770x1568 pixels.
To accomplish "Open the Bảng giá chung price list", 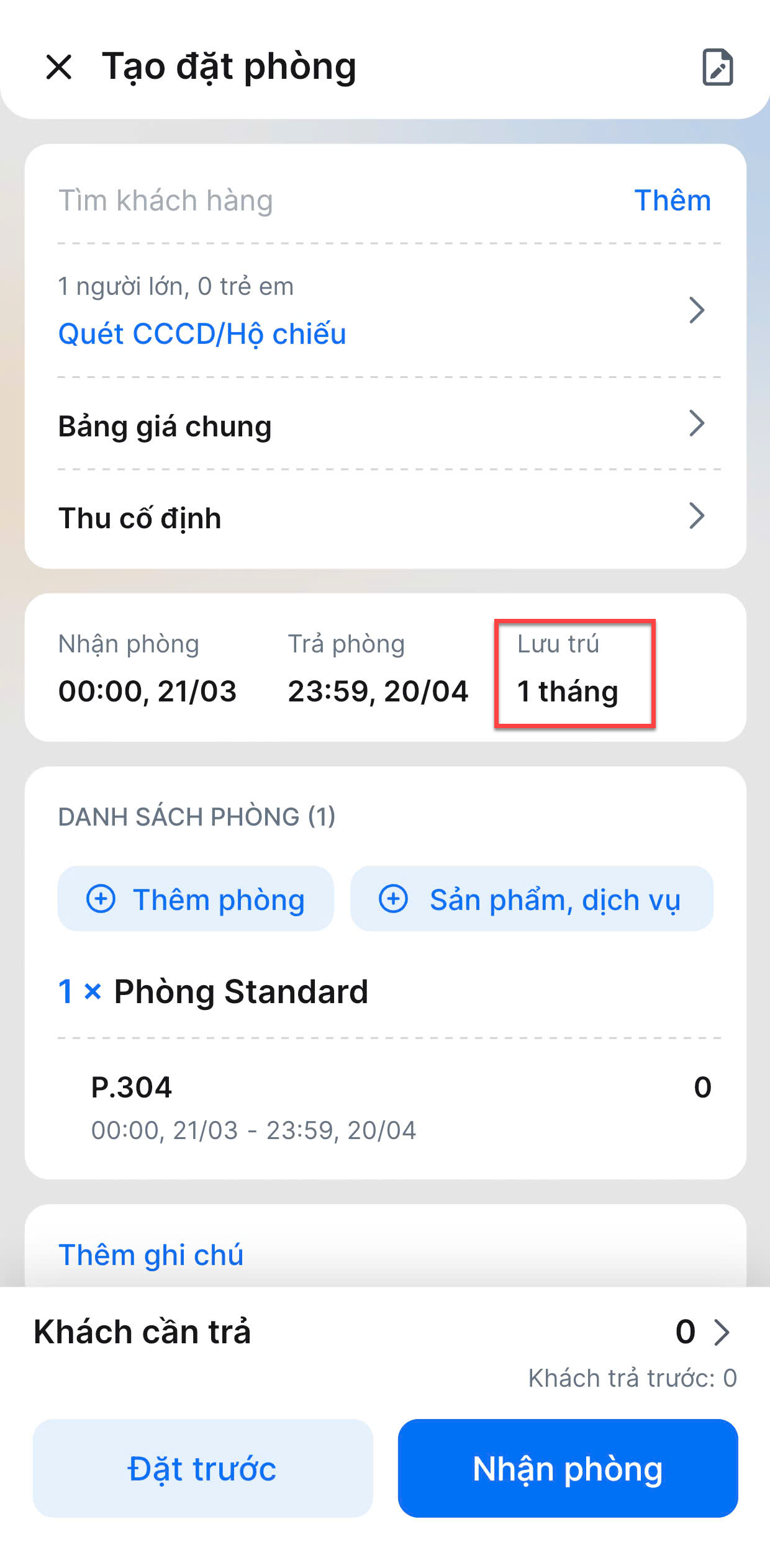I will click(x=385, y=426).
